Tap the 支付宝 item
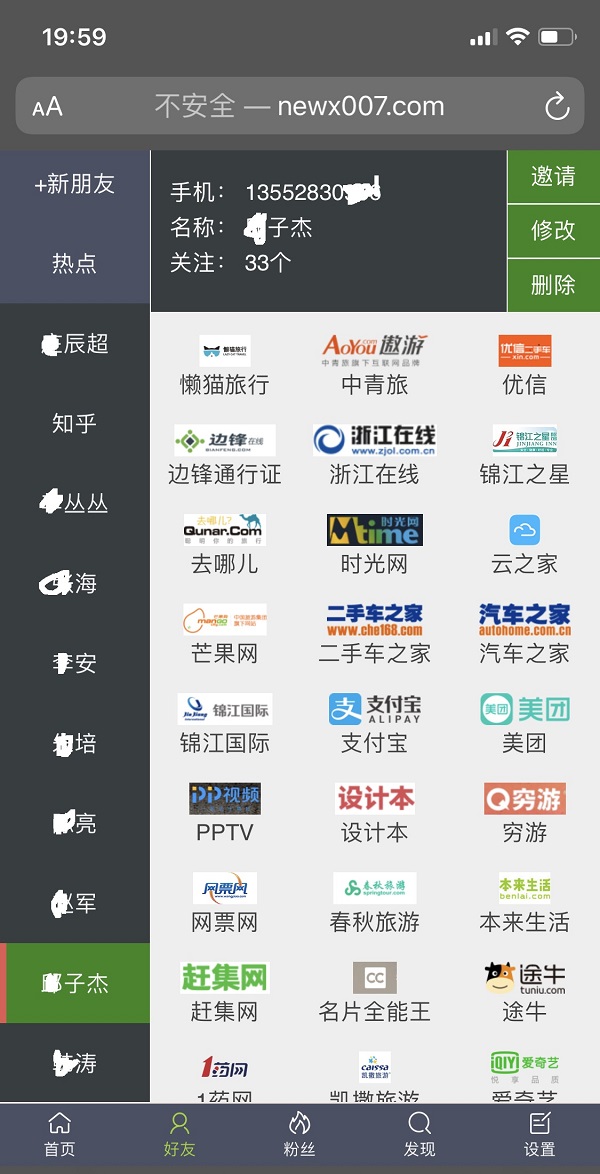 point(375,725)
